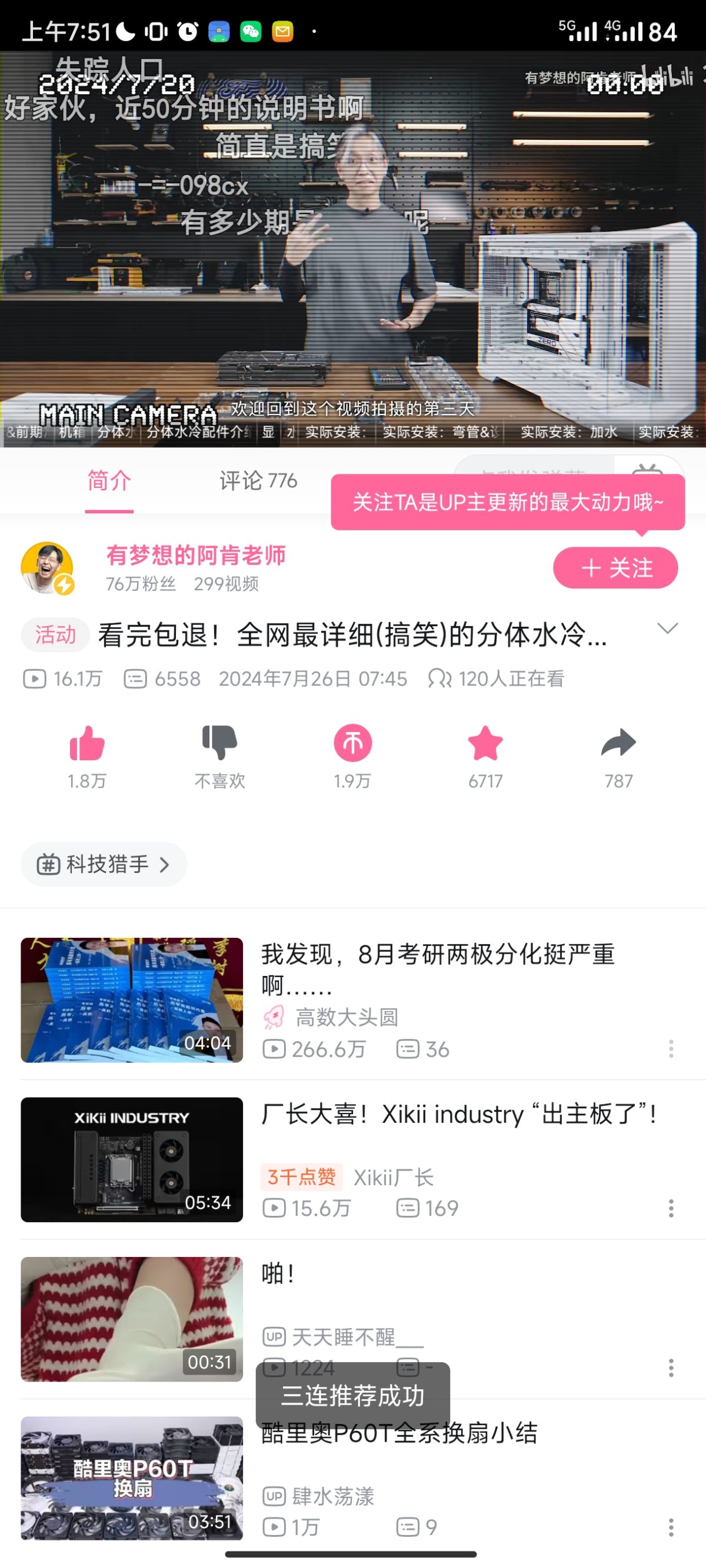Give coins to this video
706x1568 pixels.
click(x=352, y=744)
